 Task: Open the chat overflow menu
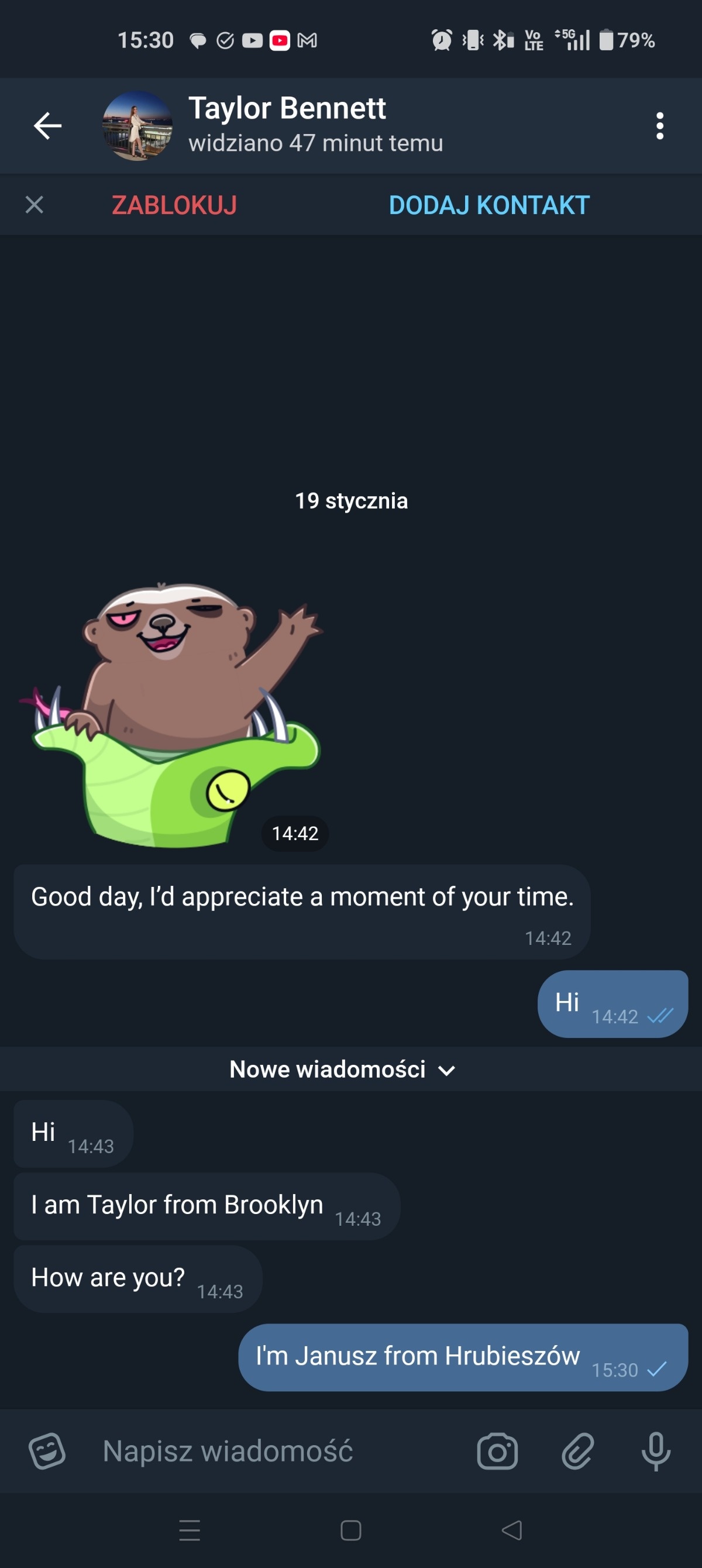point(659,126)
